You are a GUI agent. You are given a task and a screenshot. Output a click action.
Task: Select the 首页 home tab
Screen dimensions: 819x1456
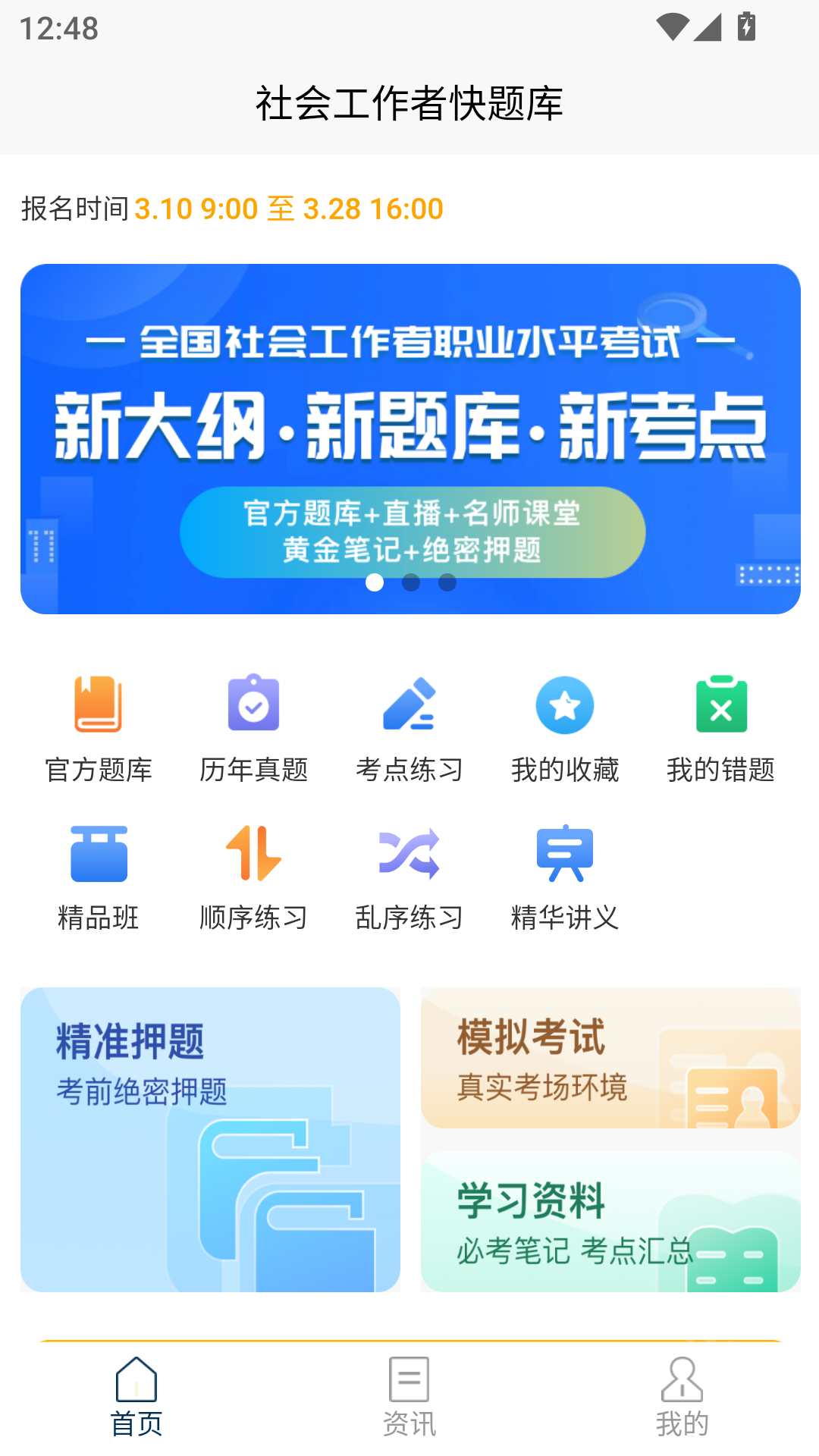(x=136, y=1395)
